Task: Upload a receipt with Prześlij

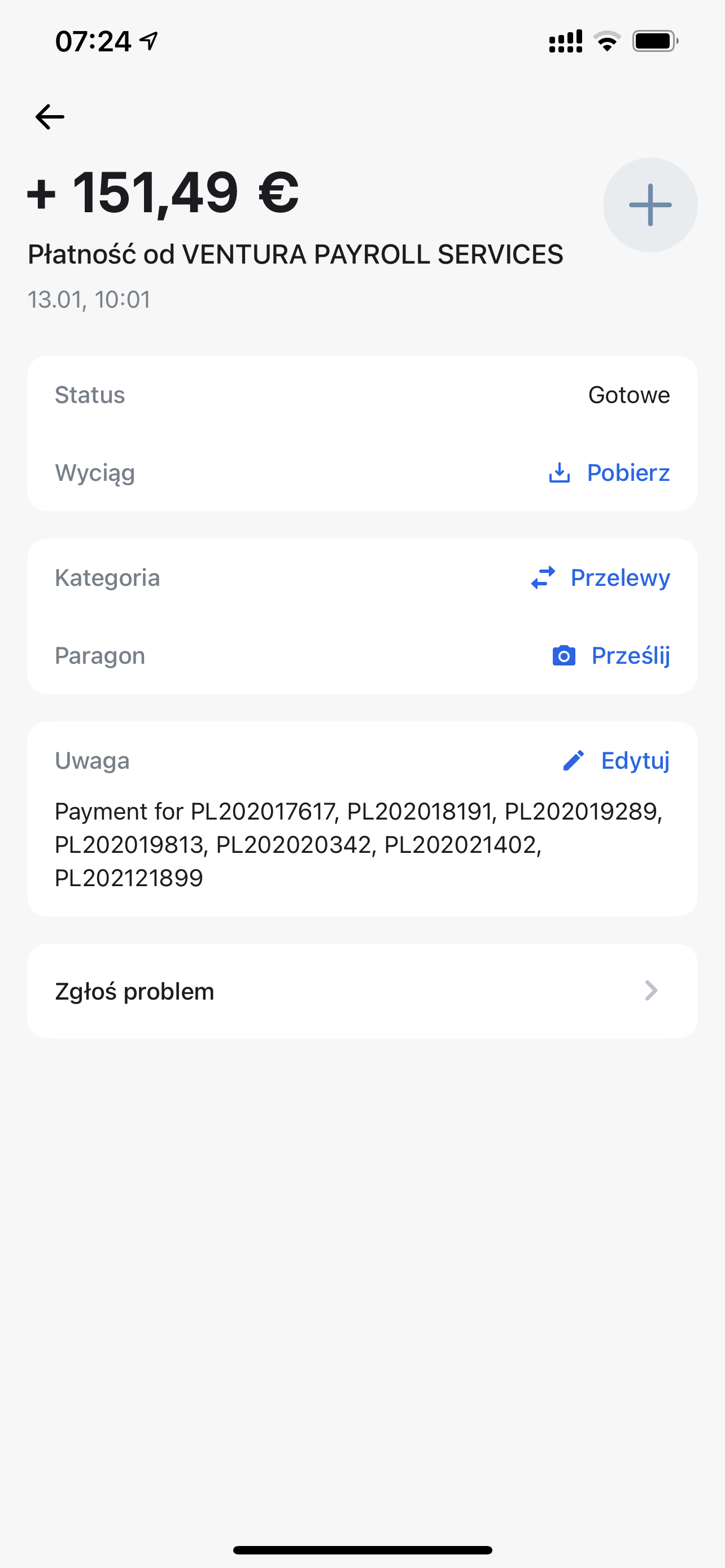Action: [x=610, y=655]
